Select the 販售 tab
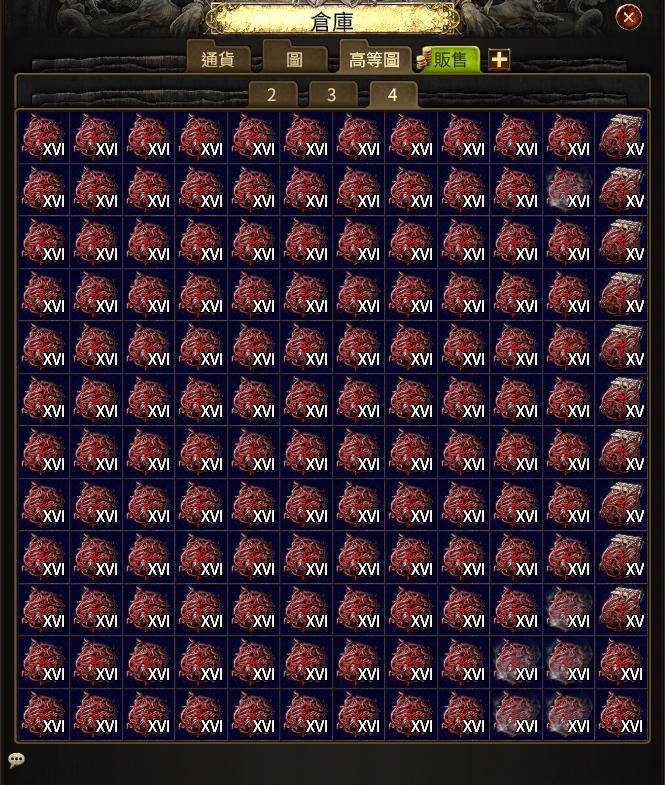Image resolution: width=665 pixels, height=785 pixels. pos(447,60)
